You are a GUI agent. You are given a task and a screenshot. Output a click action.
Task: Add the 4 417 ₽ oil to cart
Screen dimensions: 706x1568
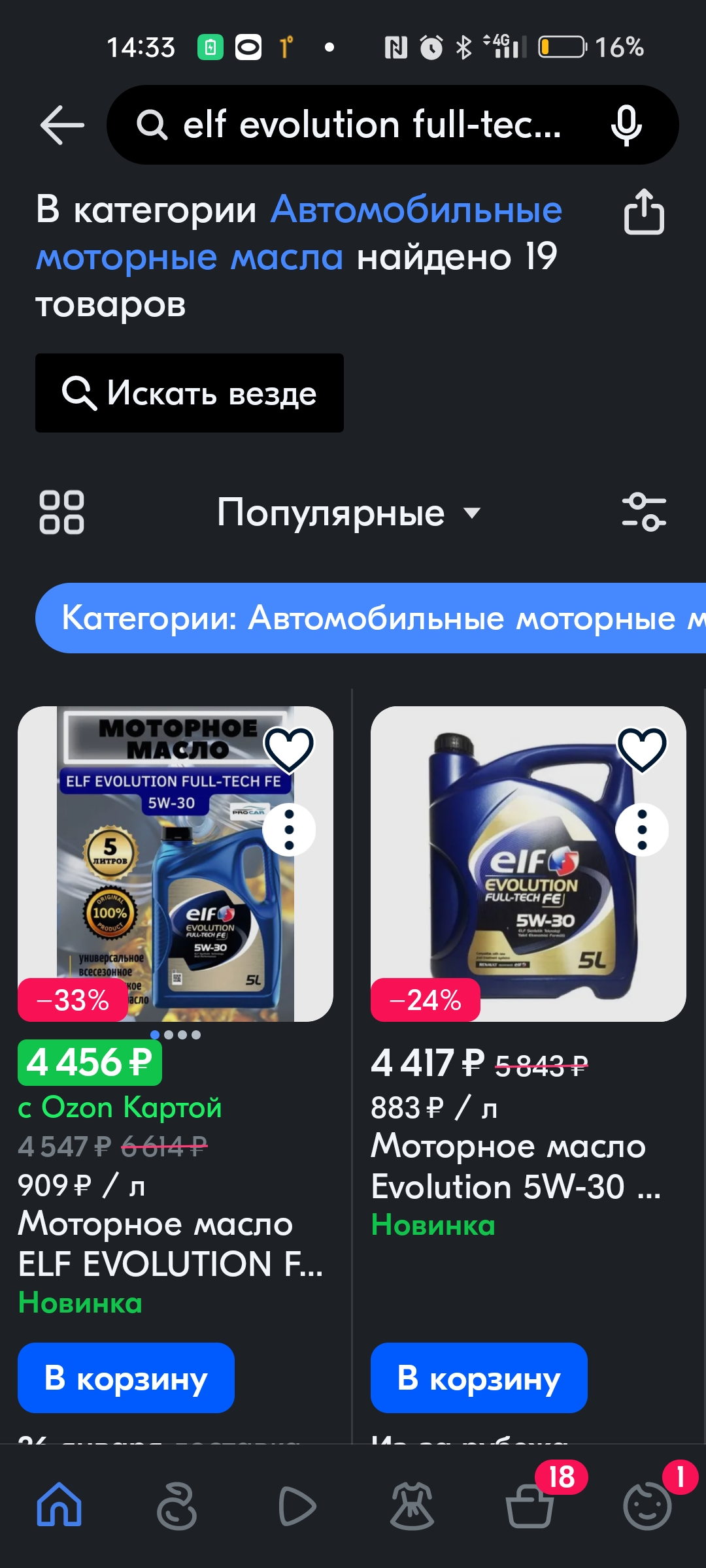point(479,1378)
